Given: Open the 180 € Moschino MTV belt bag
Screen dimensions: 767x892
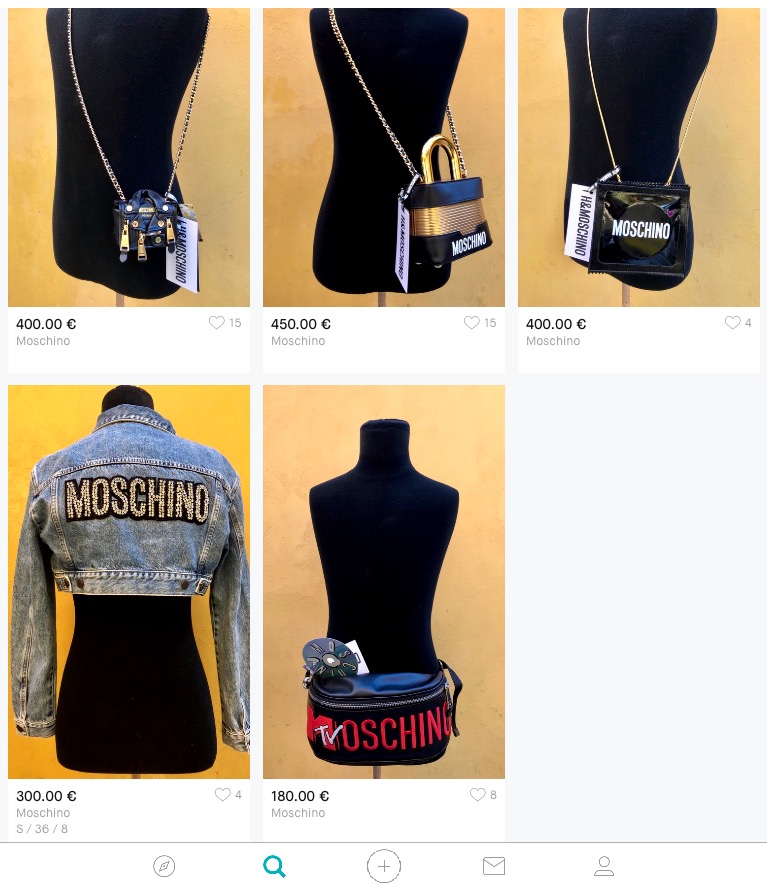Looking at the screenshot, I should pyautogui.click(x=384, y=581).
